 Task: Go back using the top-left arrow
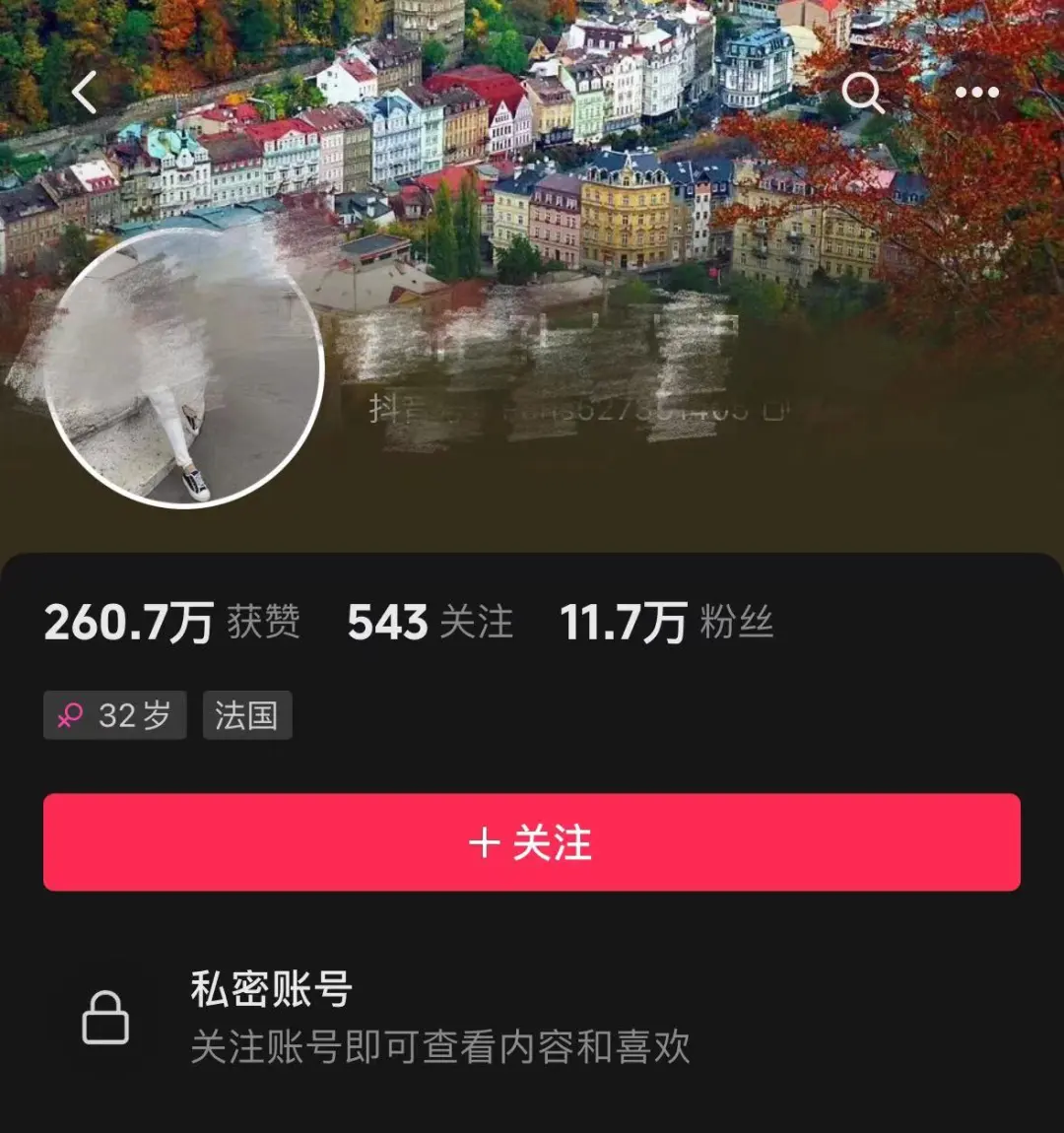(85, 94)
